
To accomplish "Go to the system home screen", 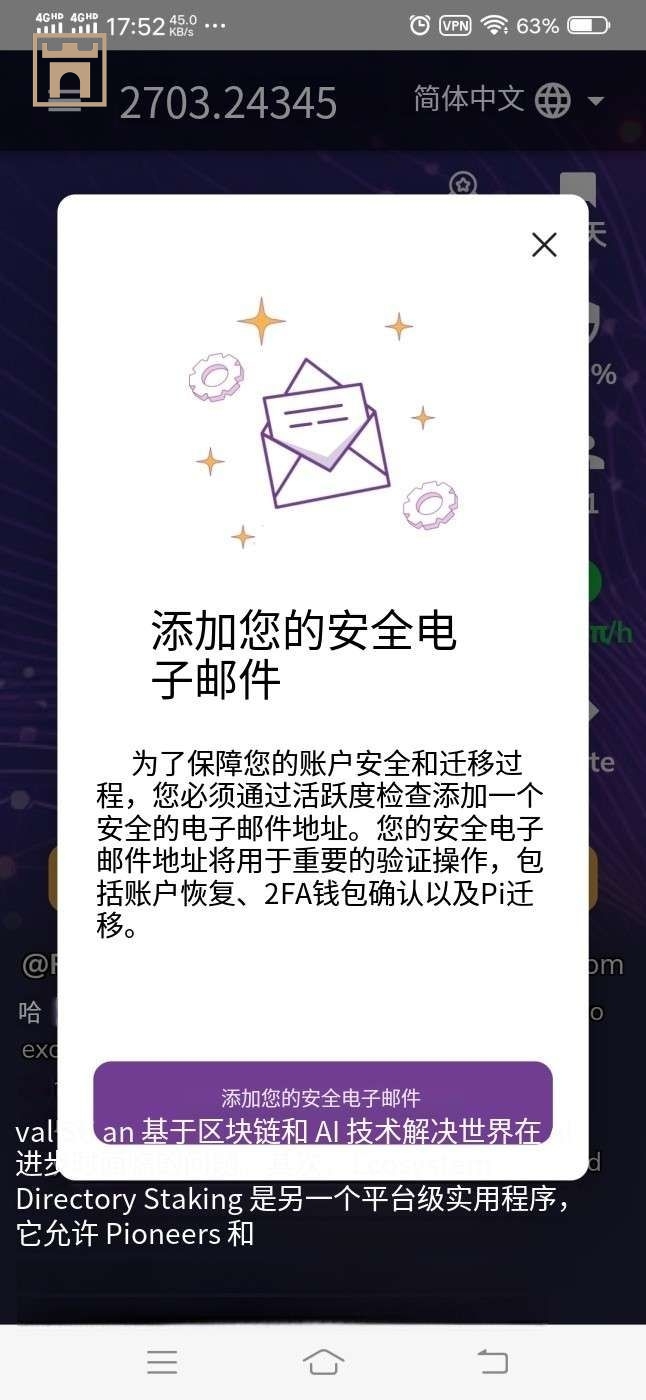I will 323,1362.
